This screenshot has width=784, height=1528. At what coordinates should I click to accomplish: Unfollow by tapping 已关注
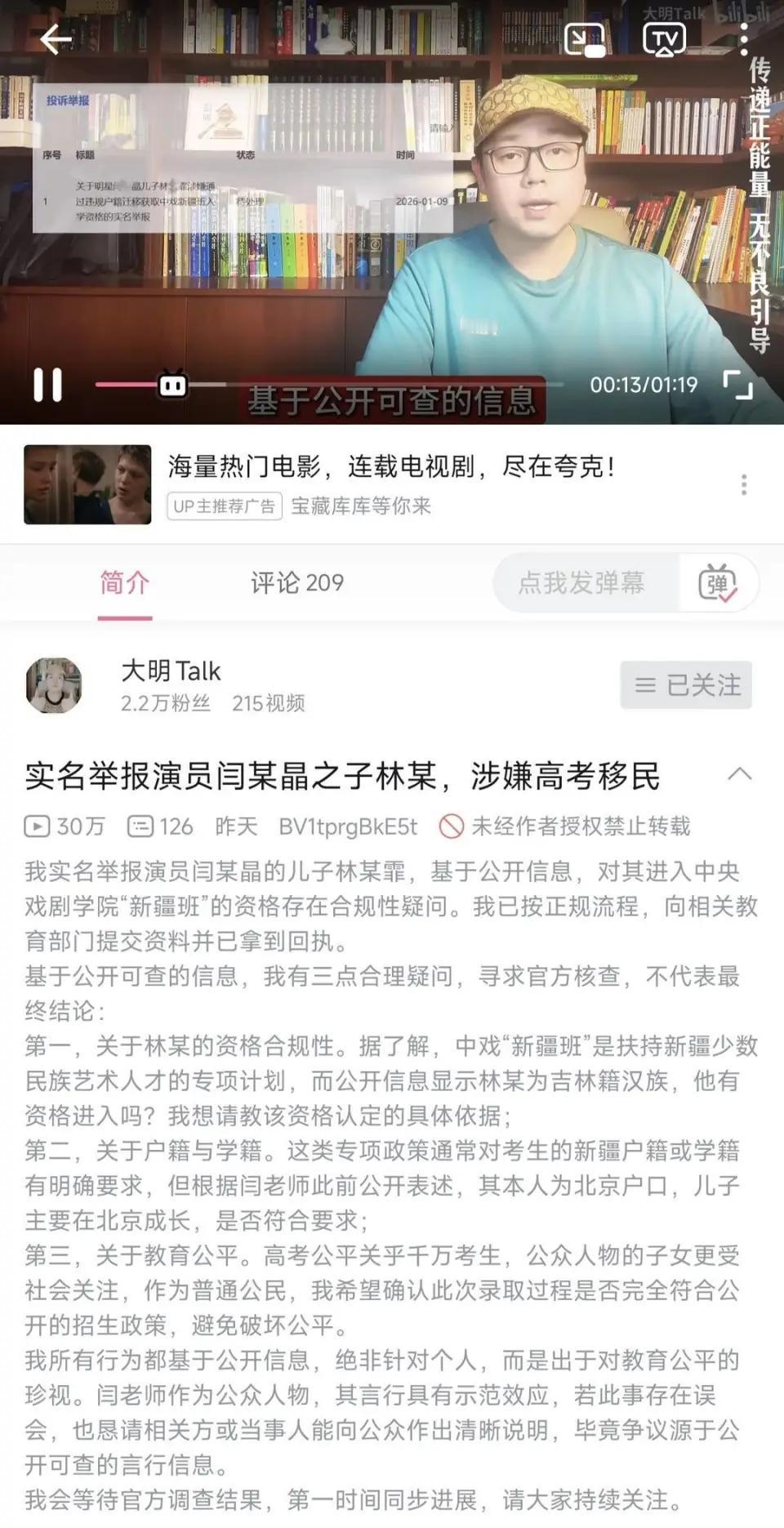click(x=685, y=685)
